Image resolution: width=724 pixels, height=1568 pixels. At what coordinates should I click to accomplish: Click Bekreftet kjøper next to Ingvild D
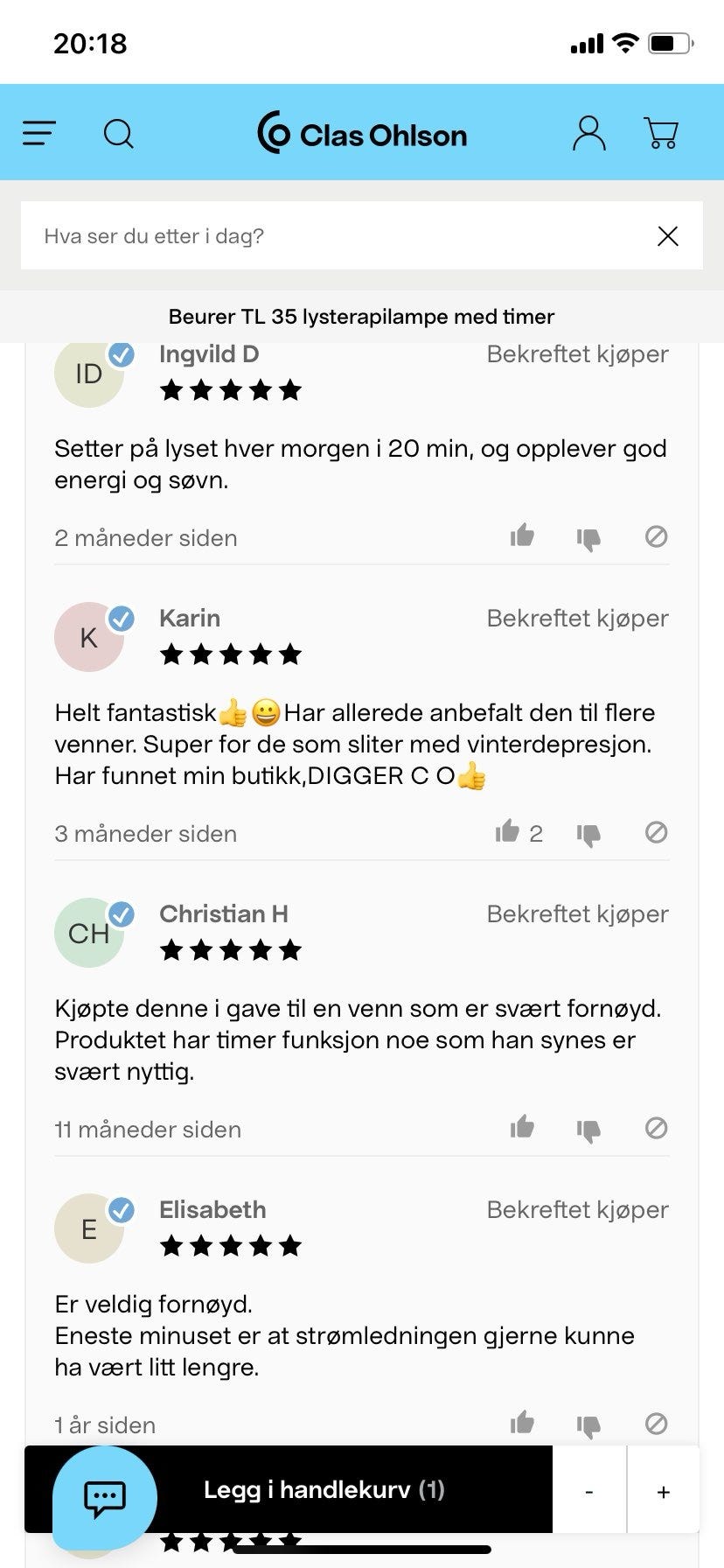point(577,353)
